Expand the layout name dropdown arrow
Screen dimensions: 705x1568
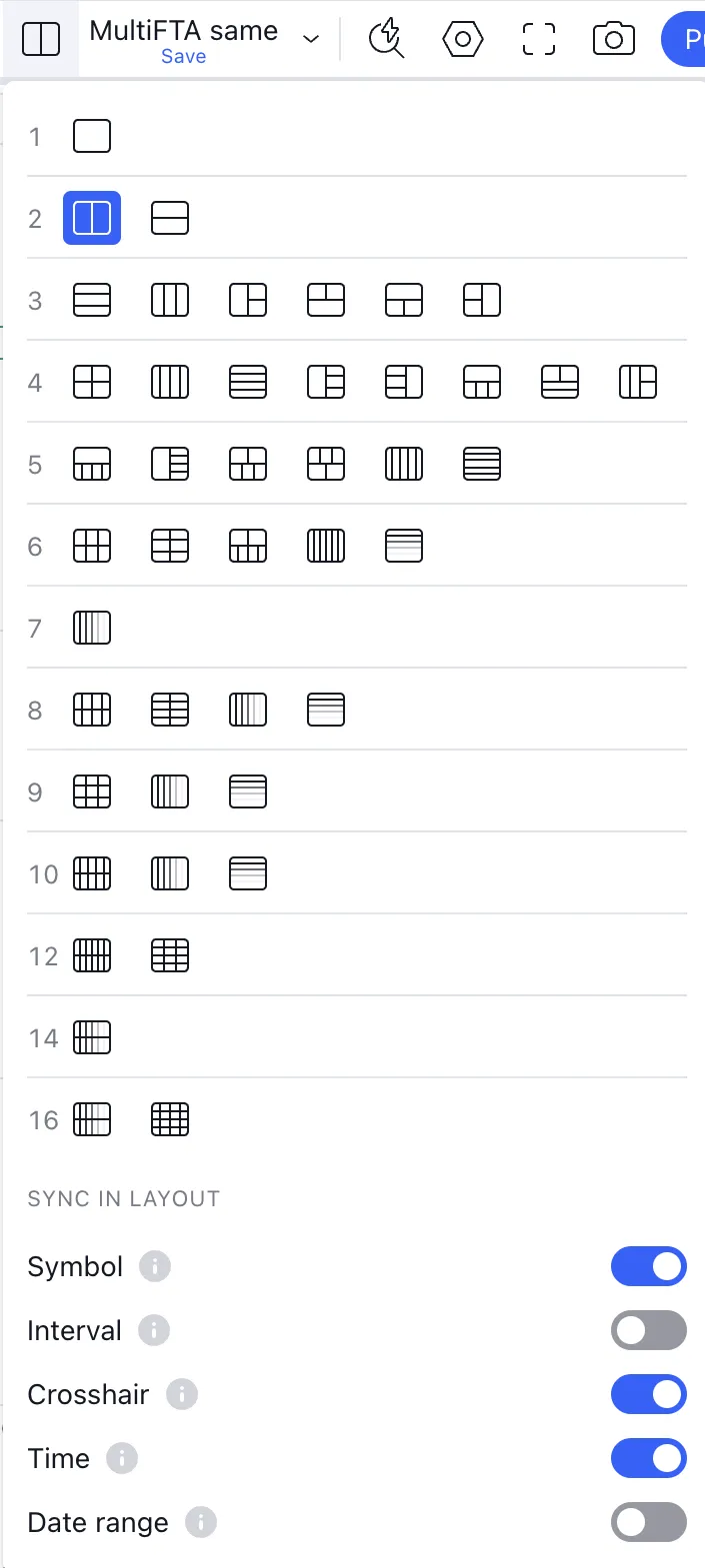pos(311,39)
